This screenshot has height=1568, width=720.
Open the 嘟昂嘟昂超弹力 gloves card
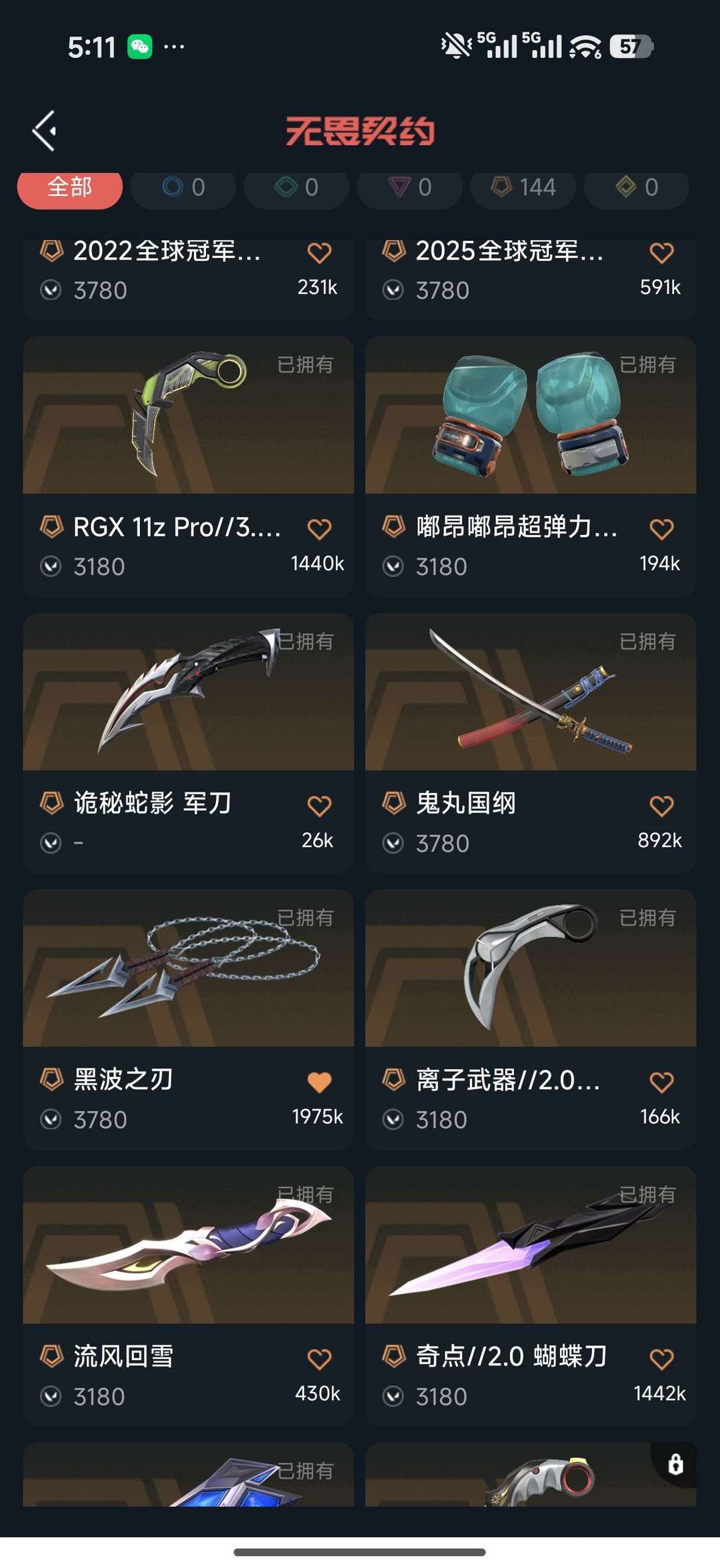click(531, 416)
